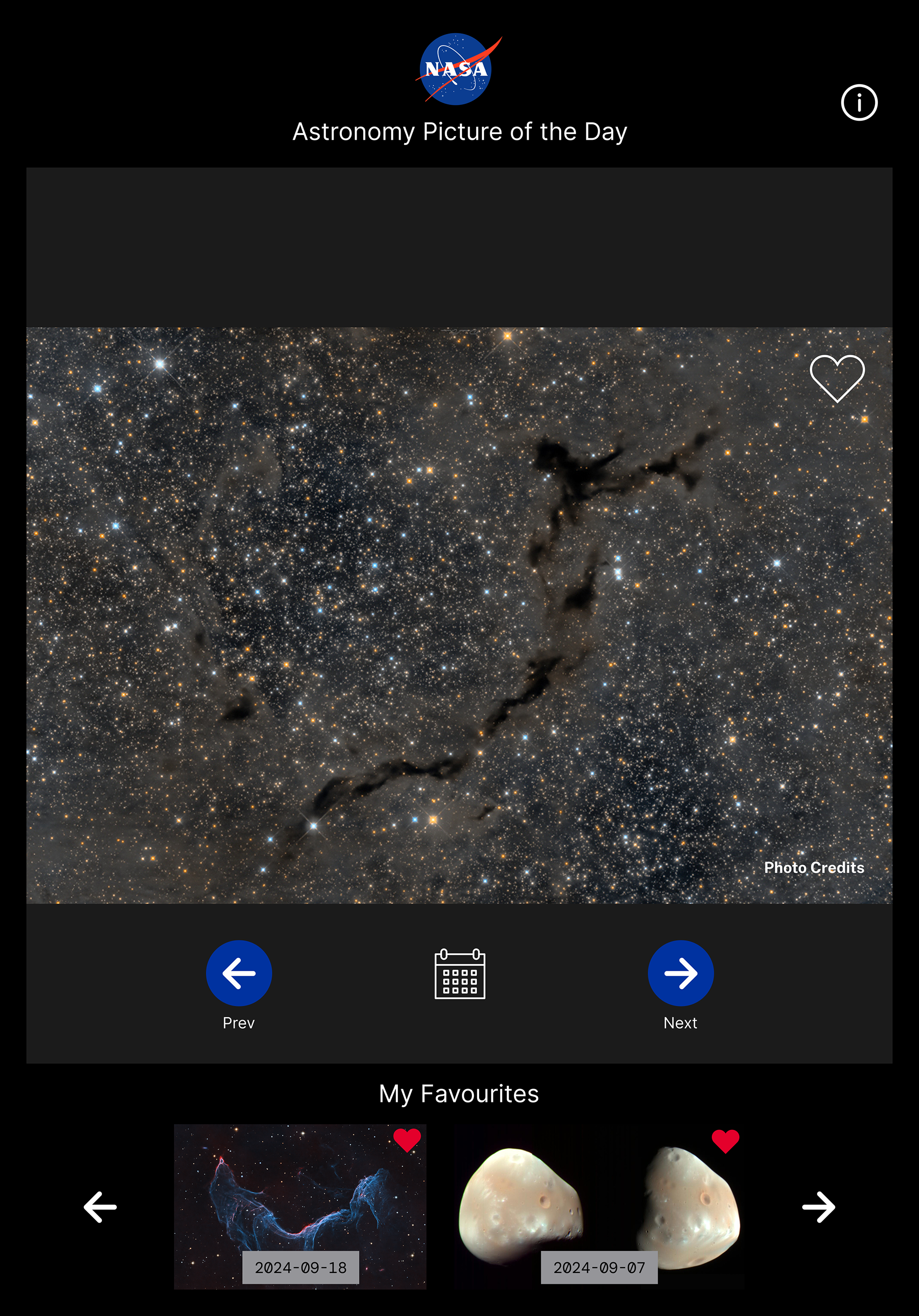Open the info icon
Screen dimensions: 919x1316
858,102
